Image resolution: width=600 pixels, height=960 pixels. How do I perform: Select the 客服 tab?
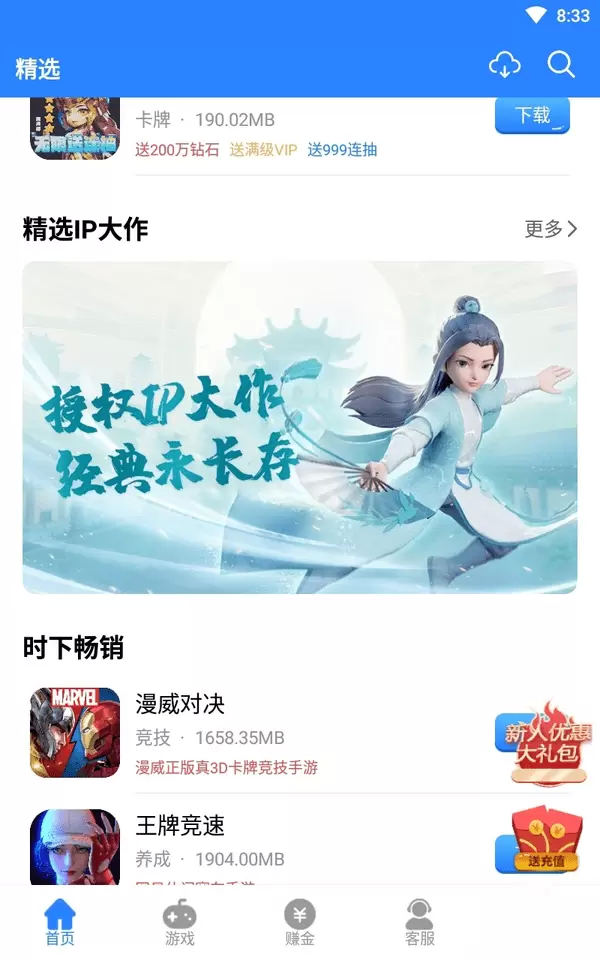tap(420, 922)
